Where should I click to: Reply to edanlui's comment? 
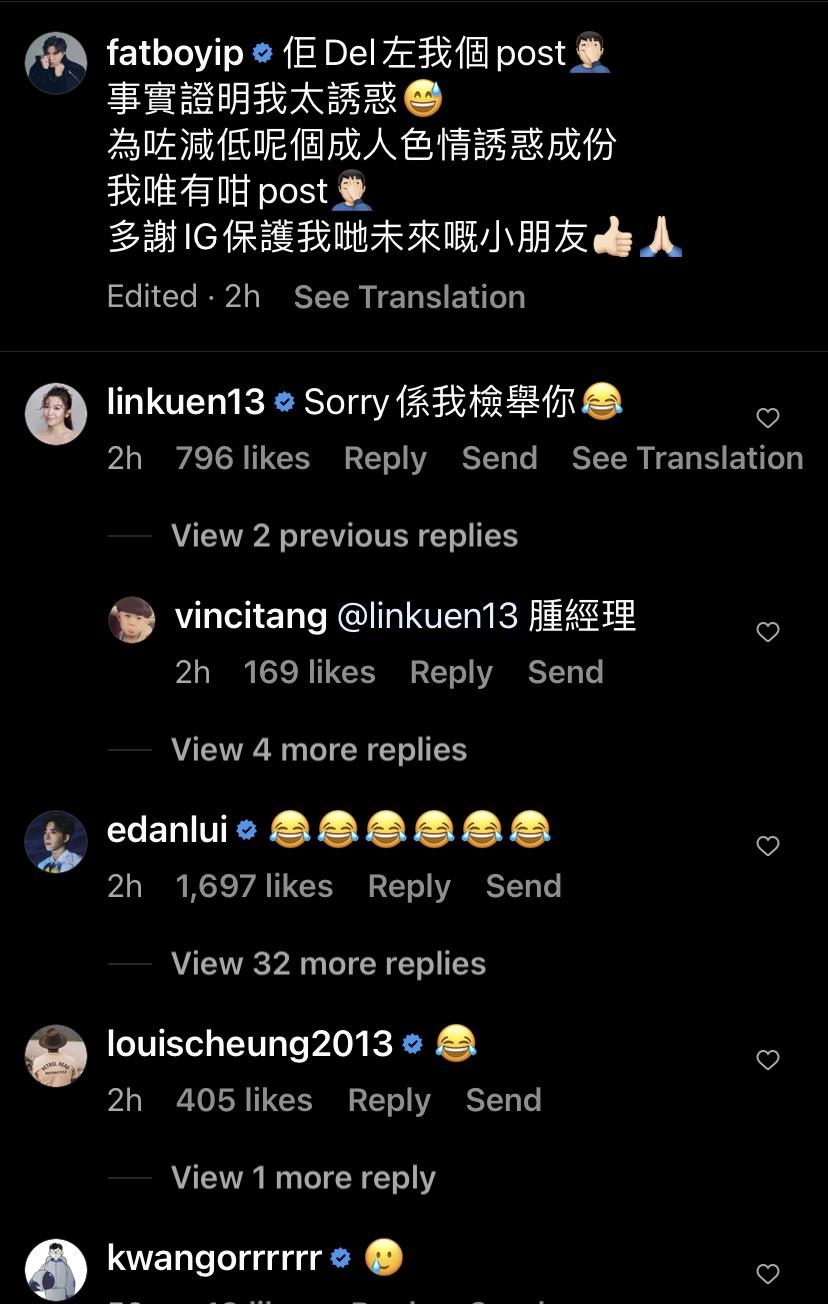409,886
